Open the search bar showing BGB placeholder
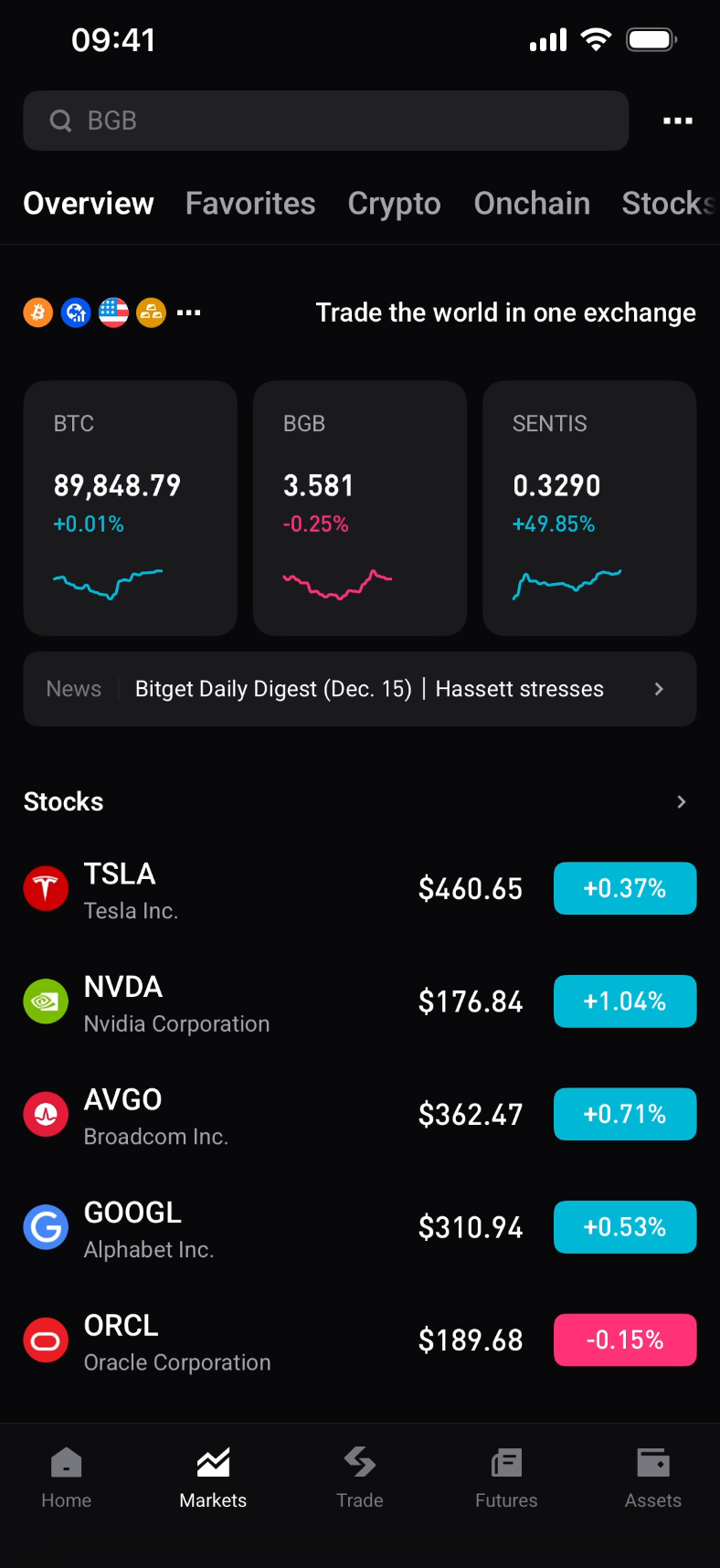 click(x=325, y=120)
